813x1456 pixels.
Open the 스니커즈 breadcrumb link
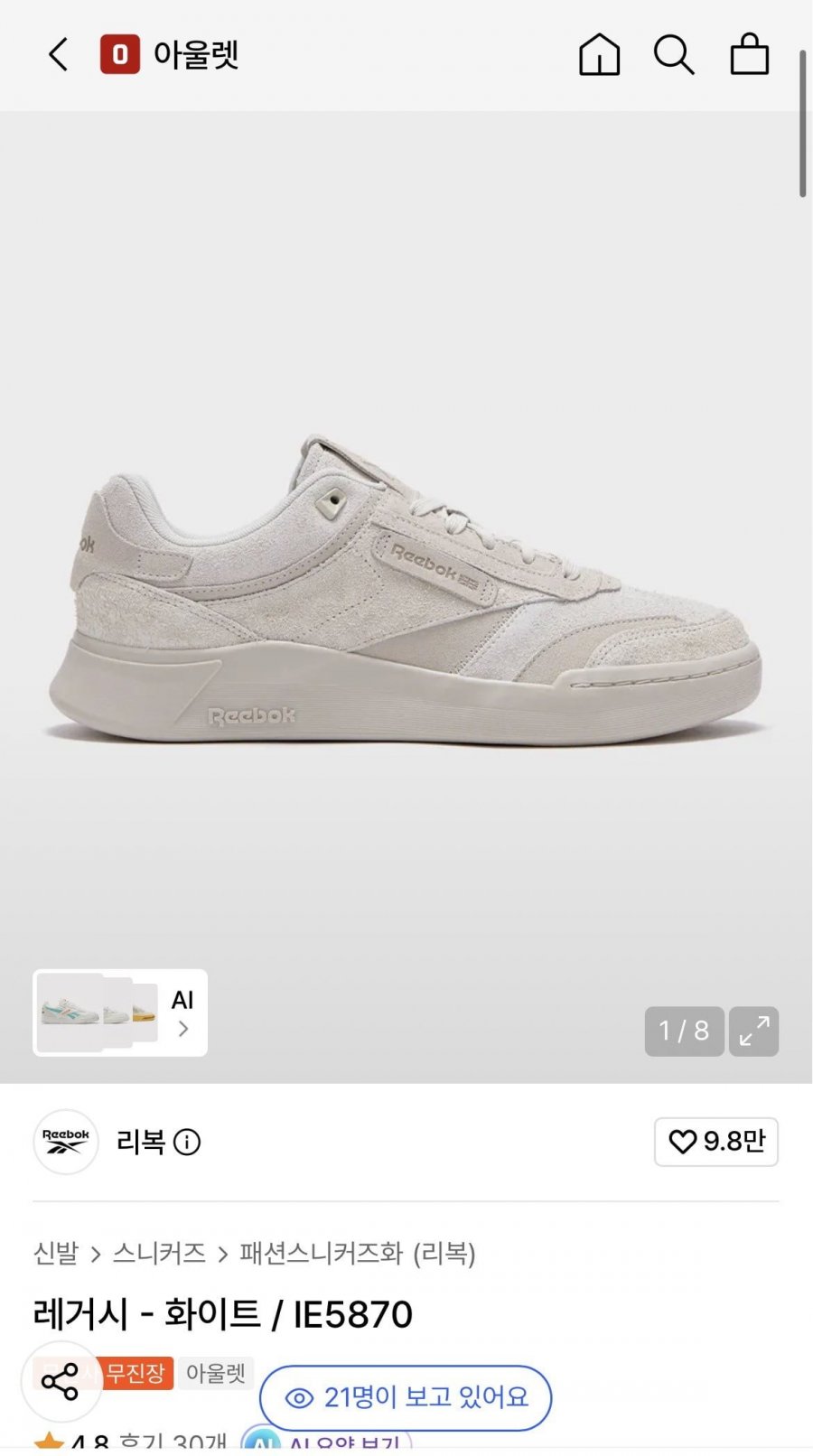pyautogui.click(x=159, y=1253)
